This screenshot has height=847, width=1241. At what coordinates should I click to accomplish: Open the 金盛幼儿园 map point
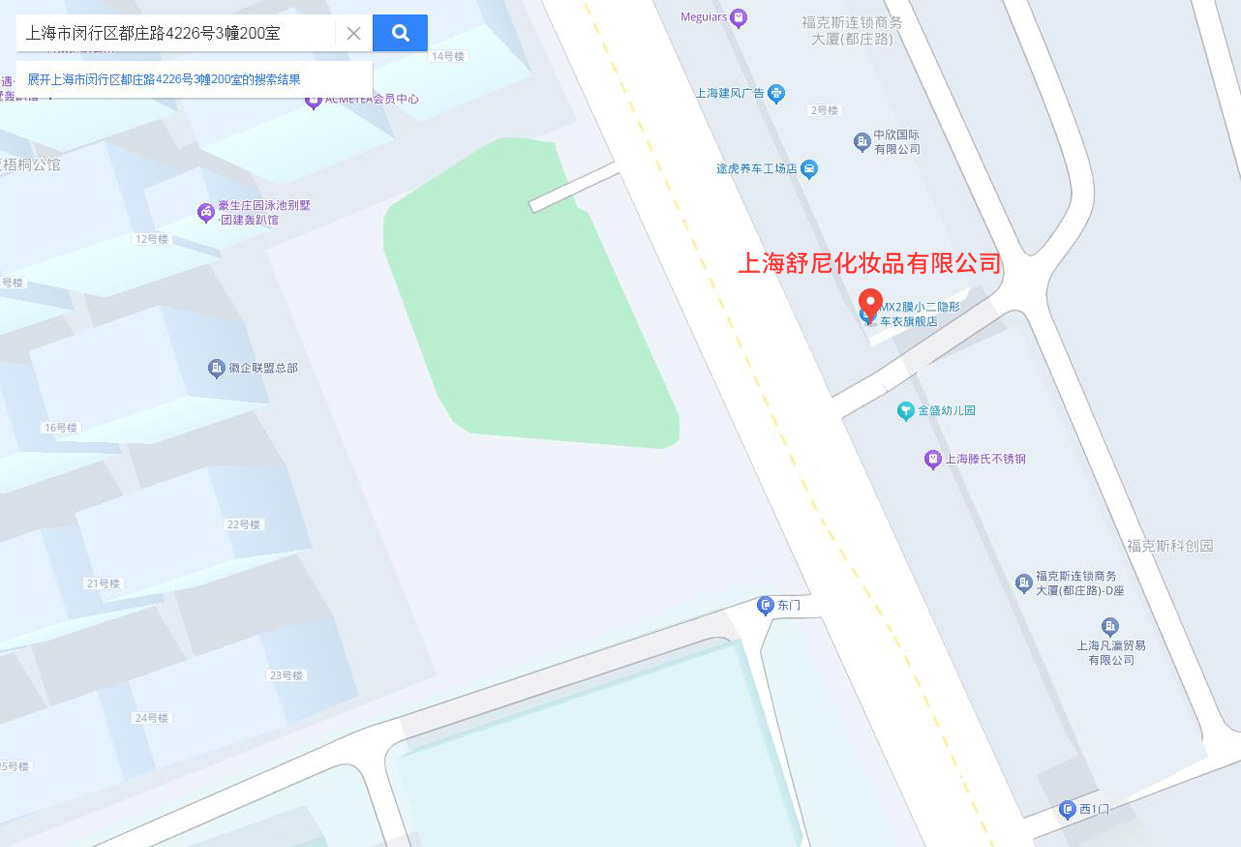pyautogui.click(x=905, y=410)
